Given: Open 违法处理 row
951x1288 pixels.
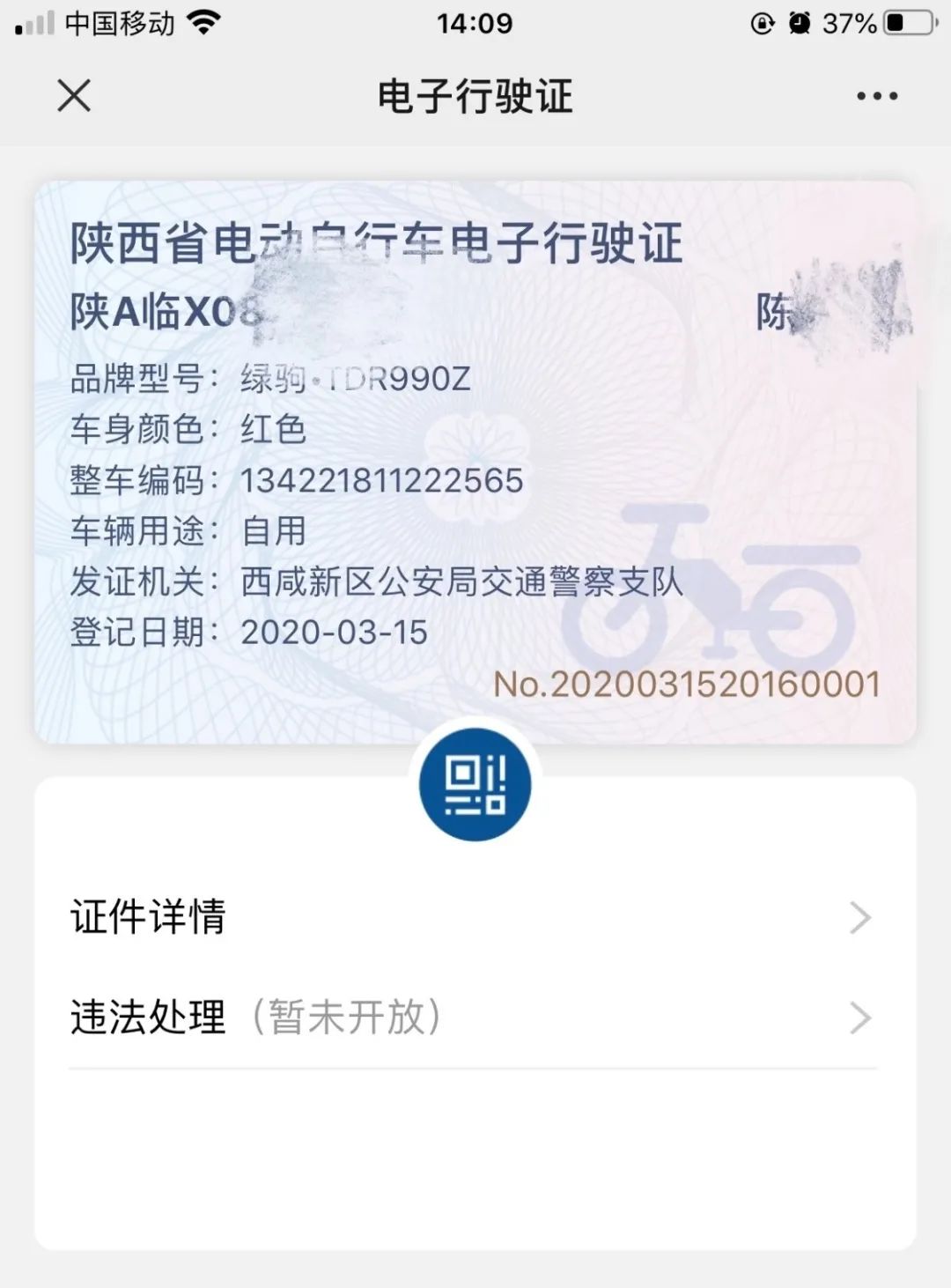Looking at the screenshot, I should 474,1018.
